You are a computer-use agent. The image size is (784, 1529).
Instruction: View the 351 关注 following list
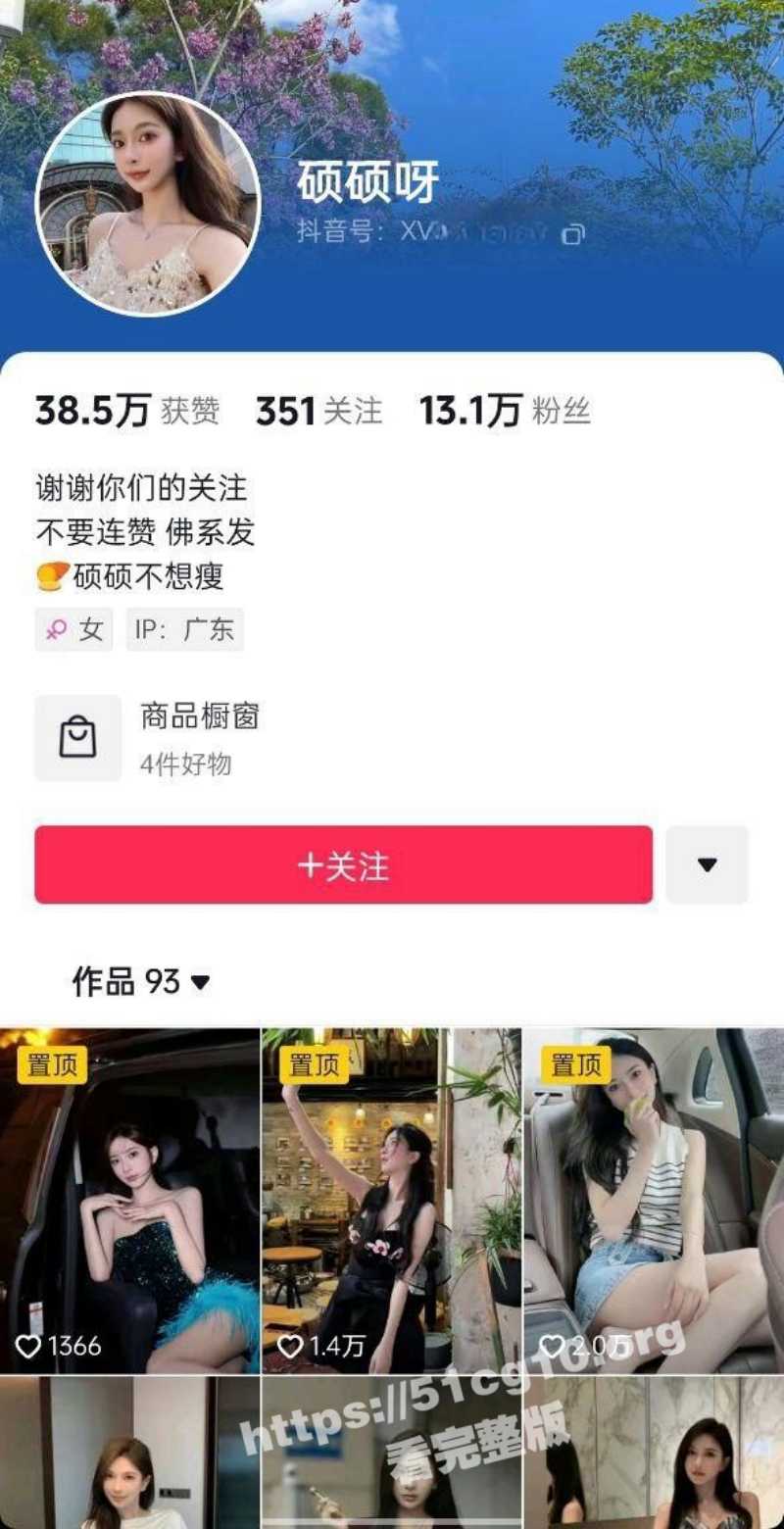[318, 412]
